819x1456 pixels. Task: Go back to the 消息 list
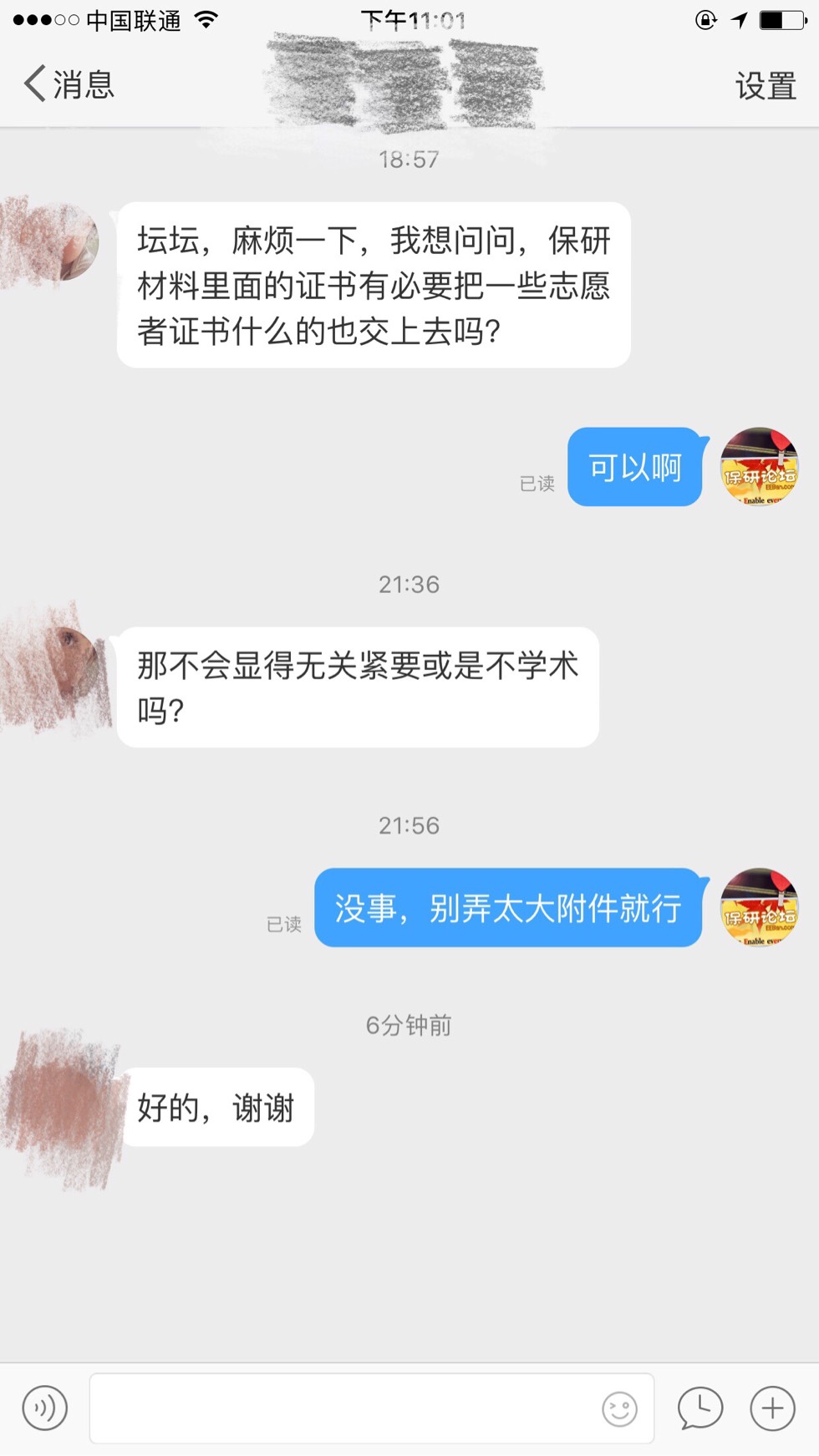coord(69,84)
